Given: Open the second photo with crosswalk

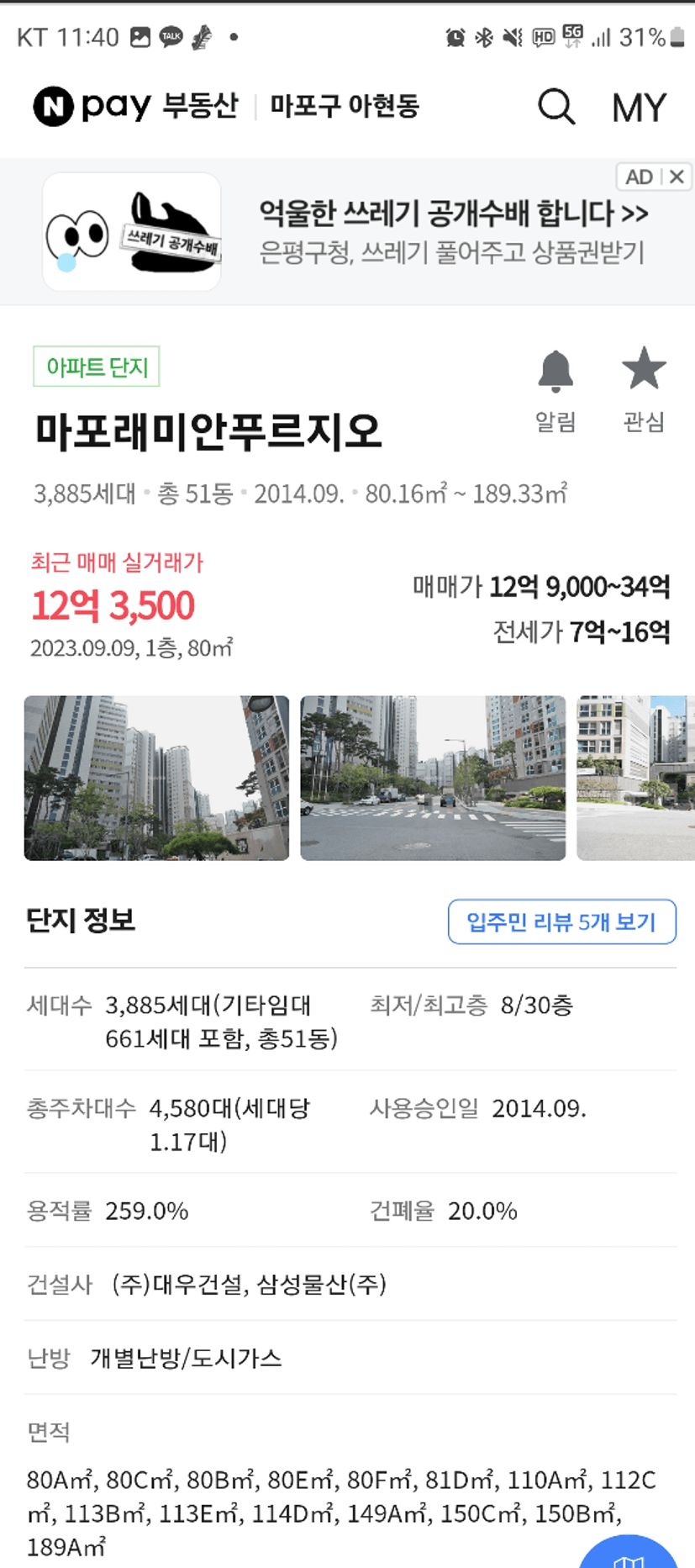Looking at the screenshot, I should (433, 778).
